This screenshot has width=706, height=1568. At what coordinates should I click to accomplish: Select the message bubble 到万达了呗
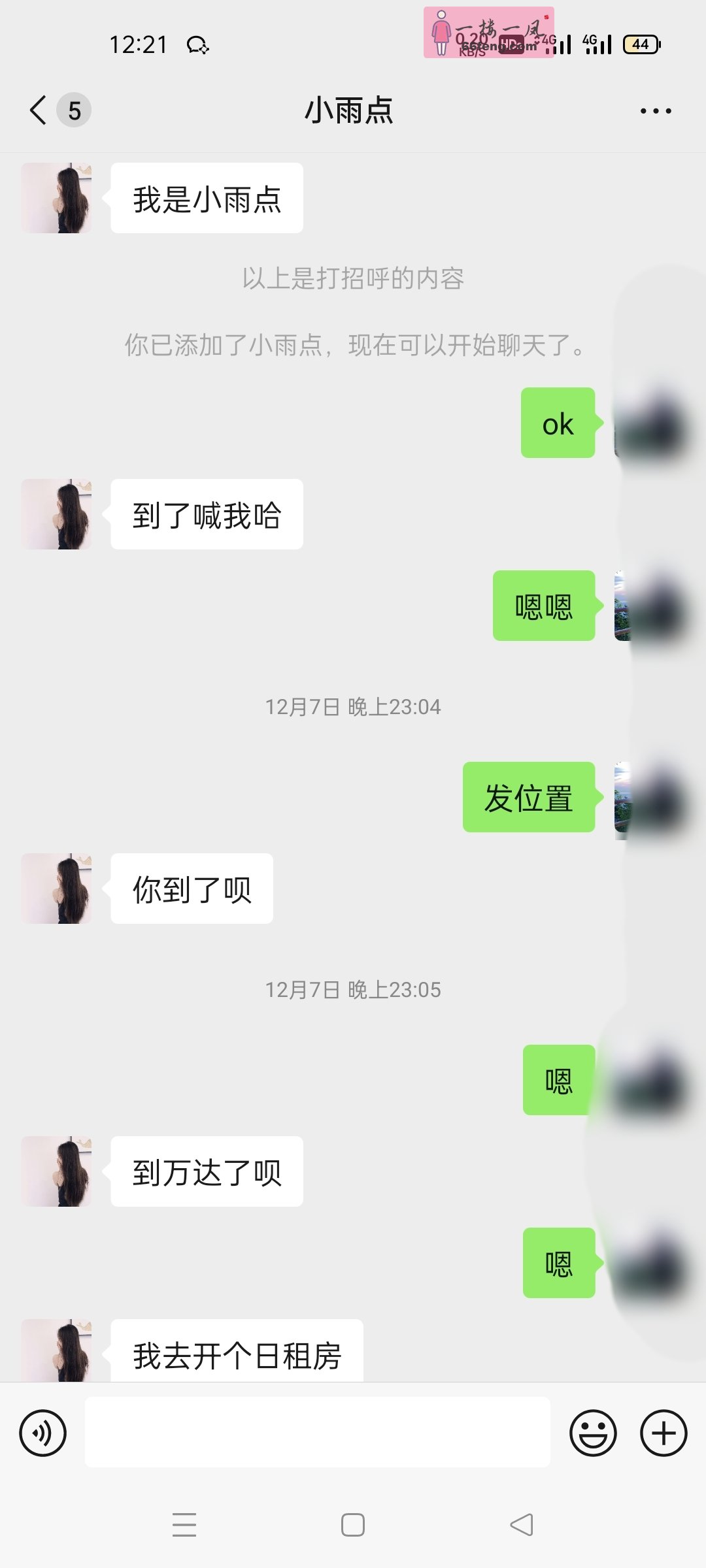(206, 1171)
